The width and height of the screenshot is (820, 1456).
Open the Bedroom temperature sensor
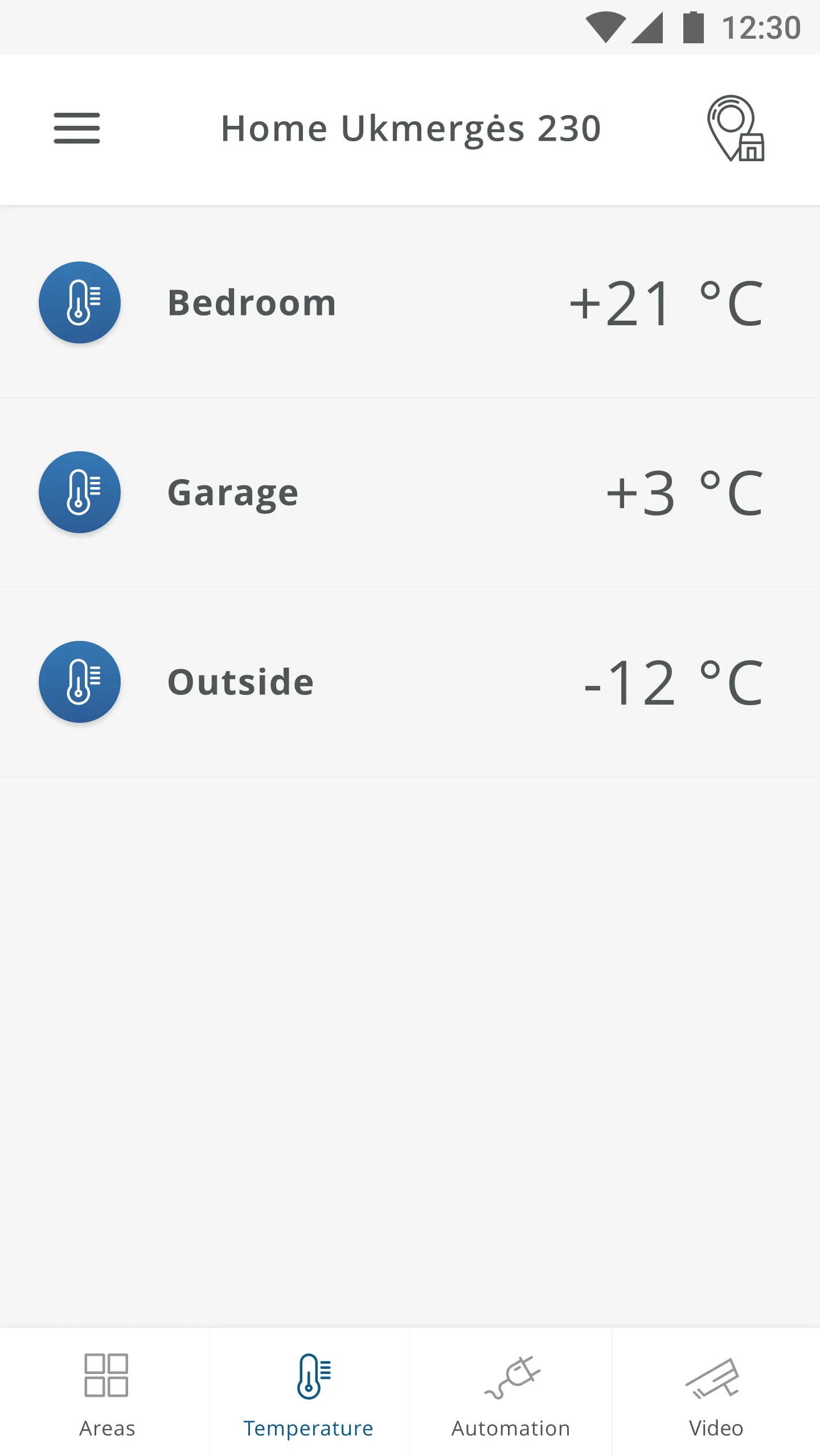point(410,302)
